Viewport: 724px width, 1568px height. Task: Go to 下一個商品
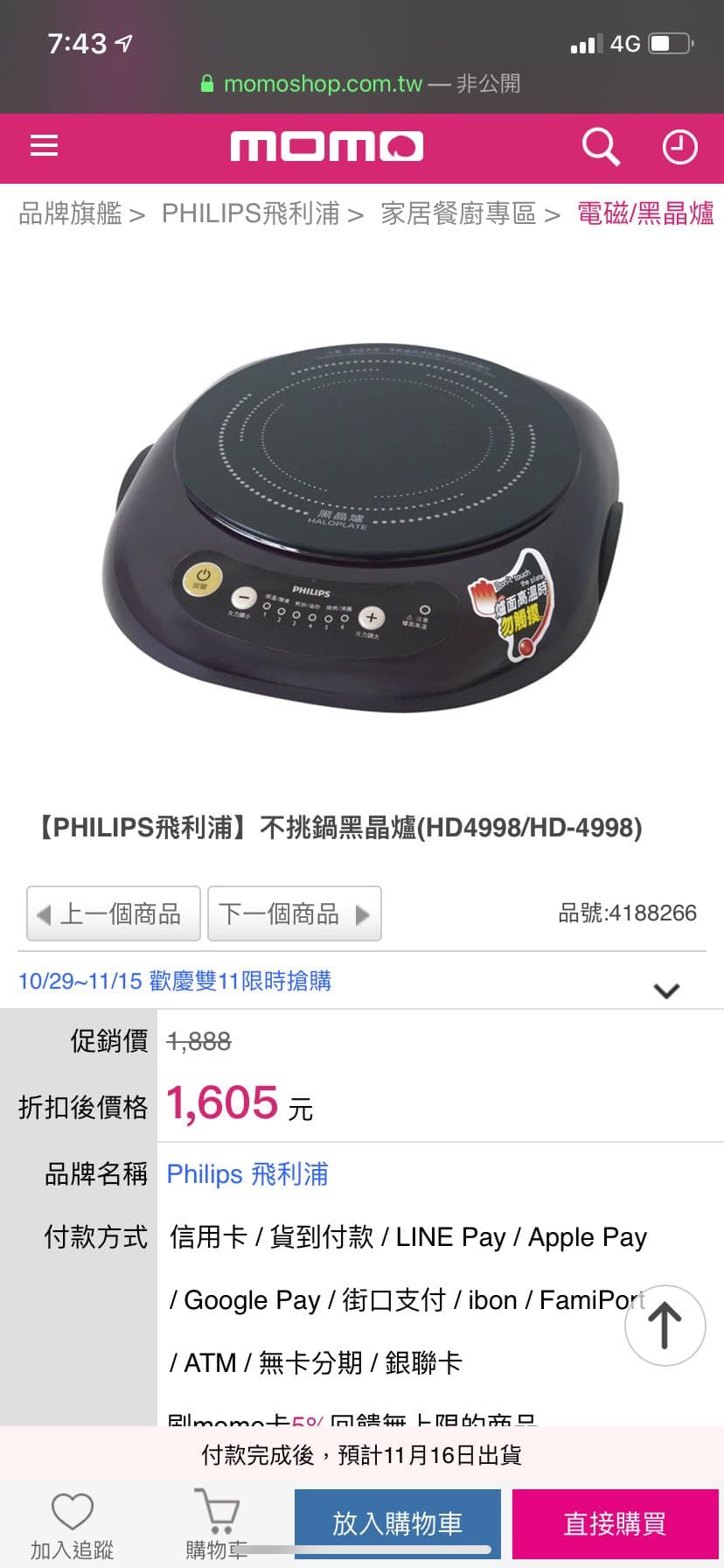click(x=295, y=913)
